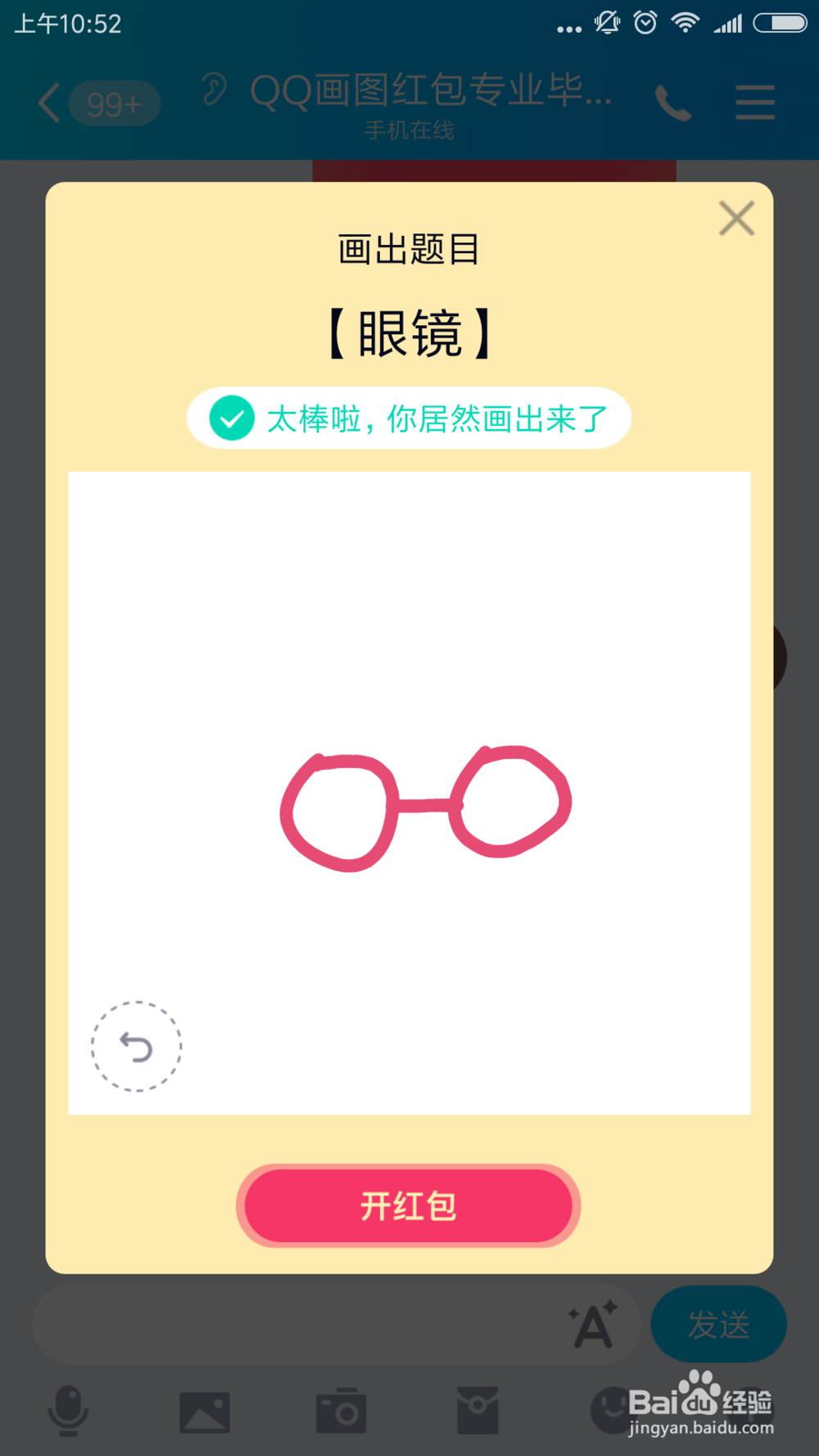The image size is (819, 1456).
Task: Start a voice call with the phone icon
Action: (672, 103)
